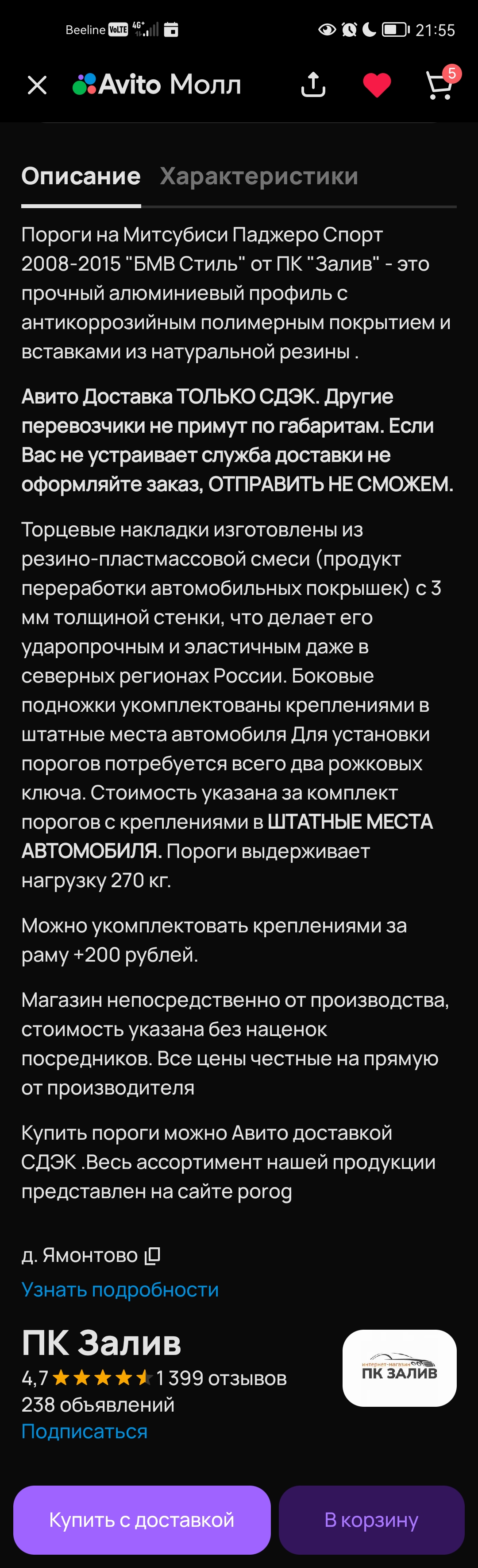Viewport: 478px width, 1568px height.
Task: Select the Описание tab
Action: tap(81, 177)
